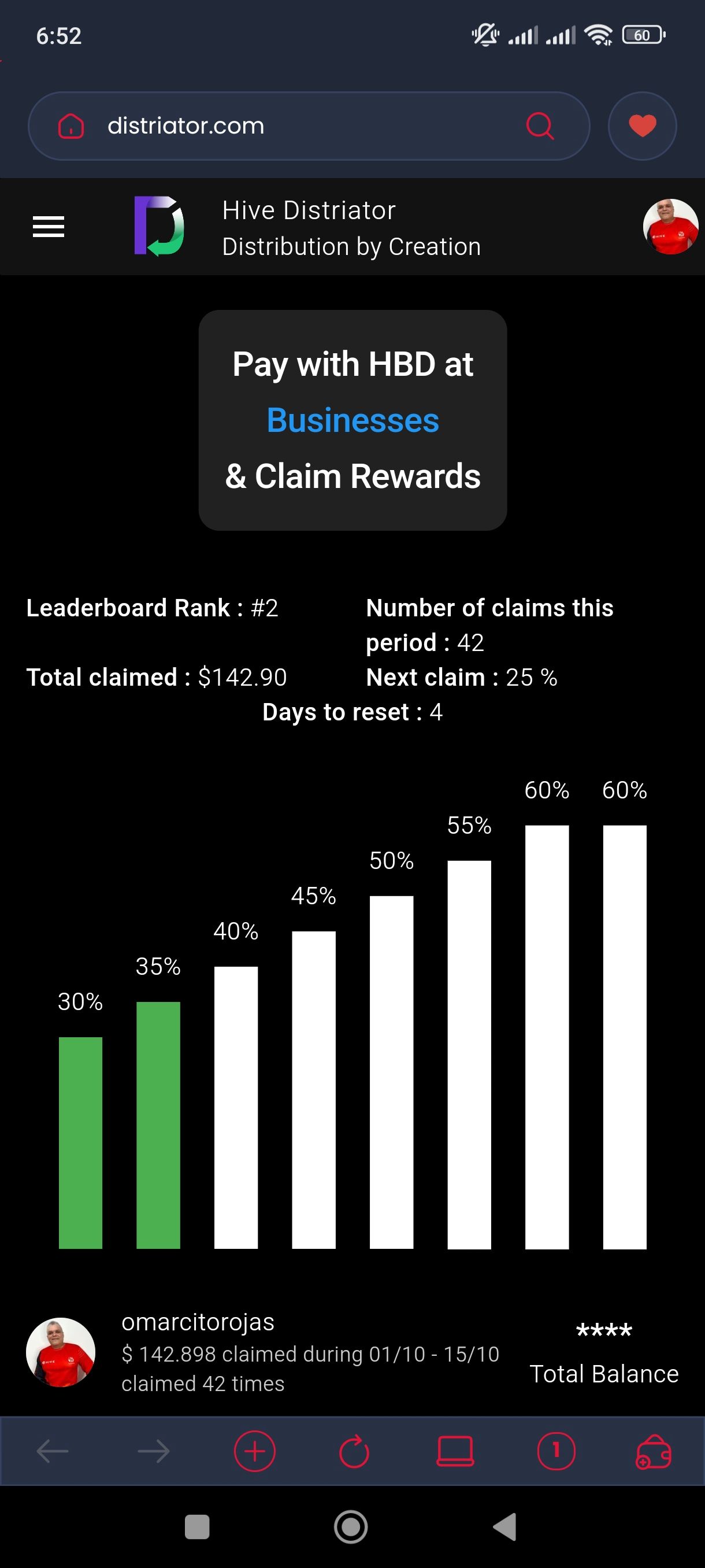This screenshot has height=1568, width=705.
Task: Go back in browser history
Action: (53, 1451)
